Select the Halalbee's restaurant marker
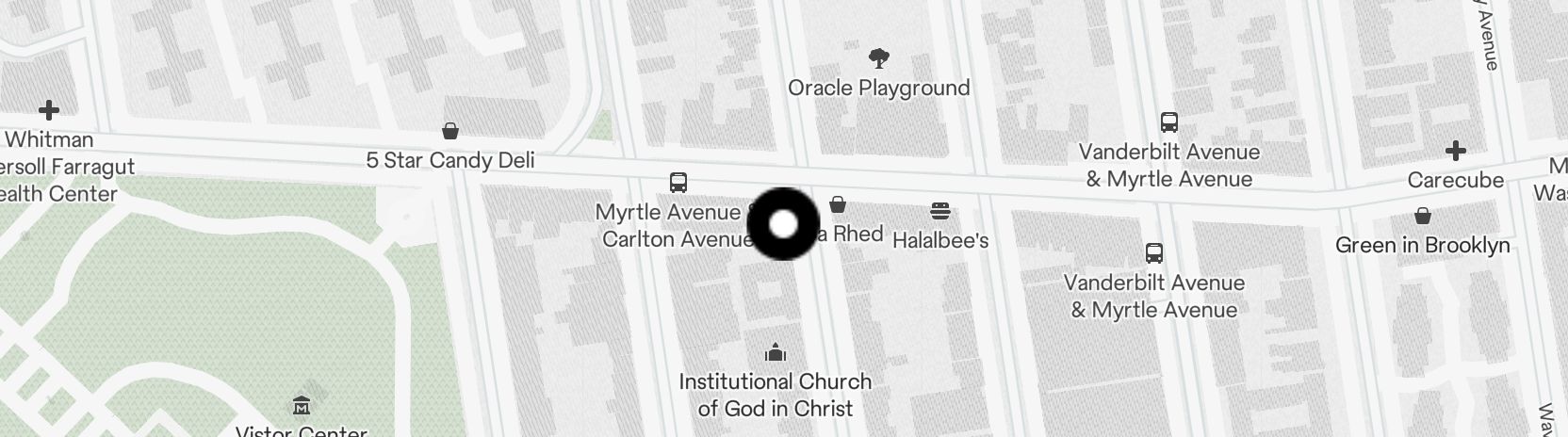 coord(939,209)
